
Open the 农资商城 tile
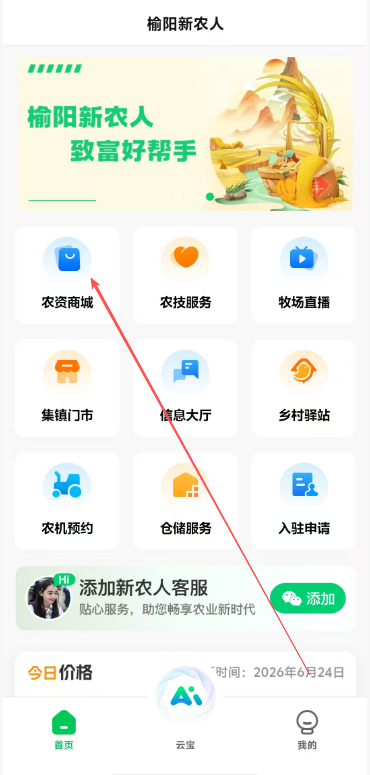67,275
